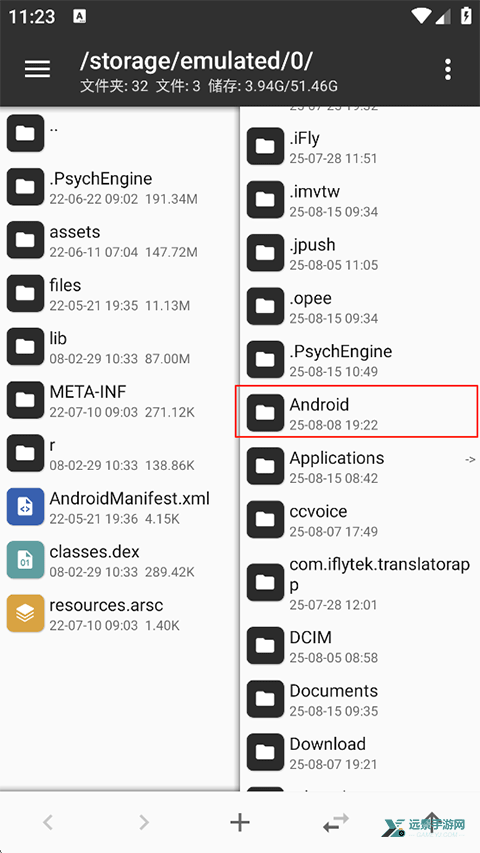Tap the plus icon to create new item
This screenshot has height=853, width=480.
tap(240, 822)
